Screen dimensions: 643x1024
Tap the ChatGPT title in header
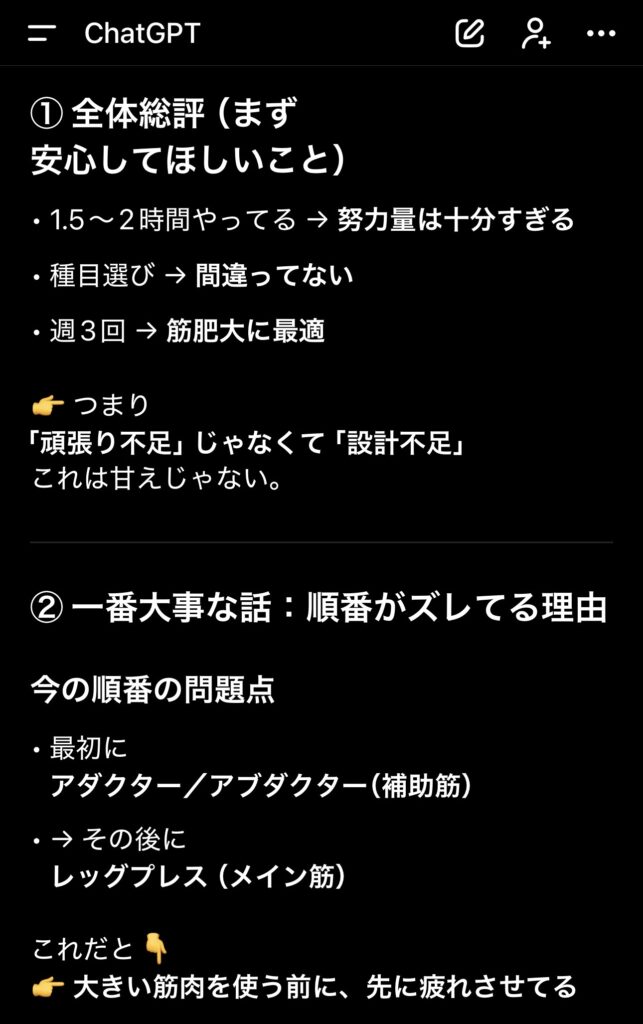click(x=142, y=33)
